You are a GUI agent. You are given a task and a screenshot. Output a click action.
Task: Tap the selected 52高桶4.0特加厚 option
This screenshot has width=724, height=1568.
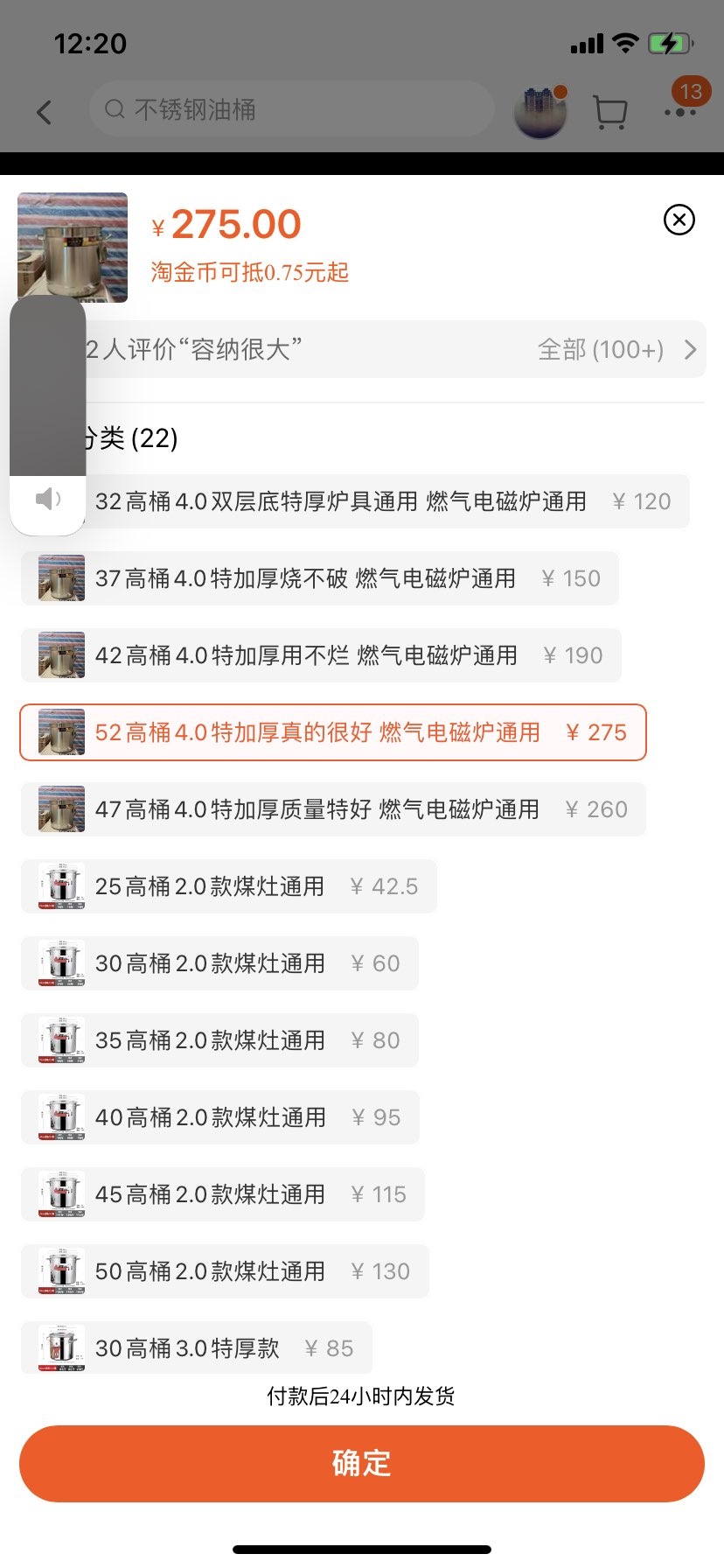coord(333,732)
